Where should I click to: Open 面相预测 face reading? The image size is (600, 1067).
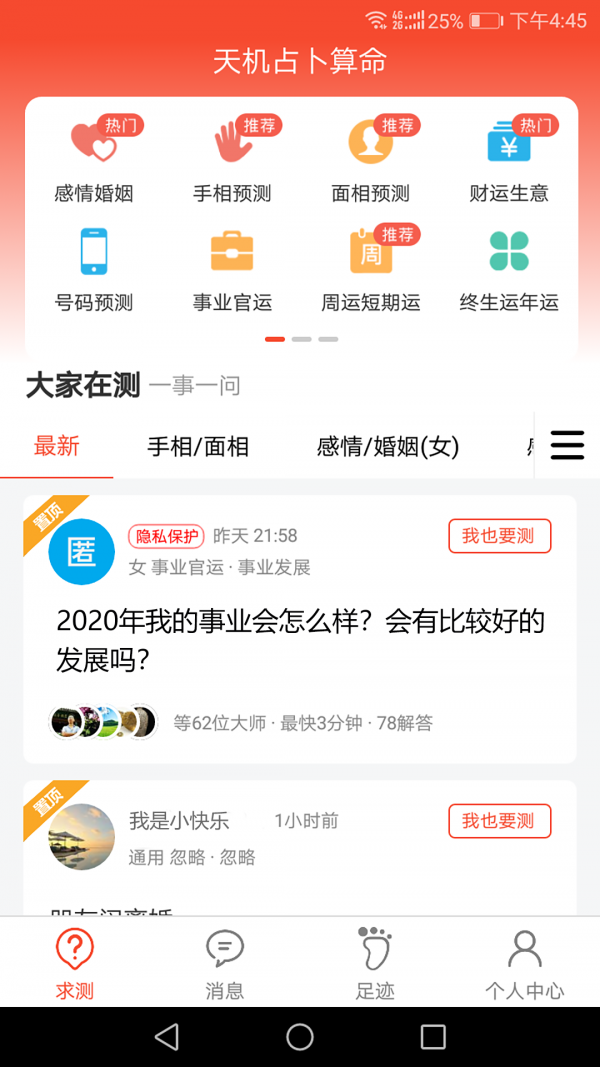click(x=371, y=160)
